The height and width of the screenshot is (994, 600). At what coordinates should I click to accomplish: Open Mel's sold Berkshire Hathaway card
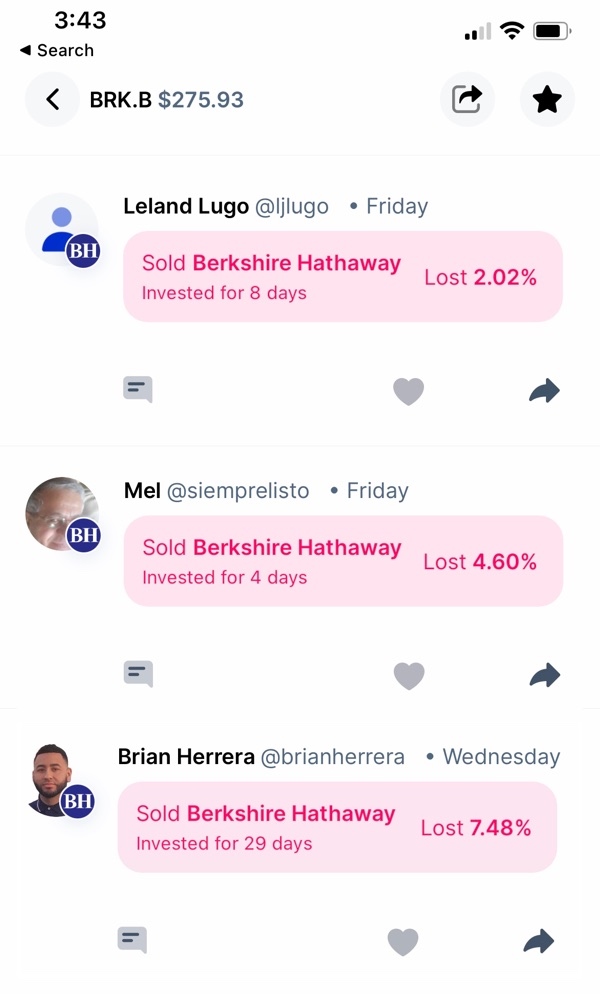343,561
